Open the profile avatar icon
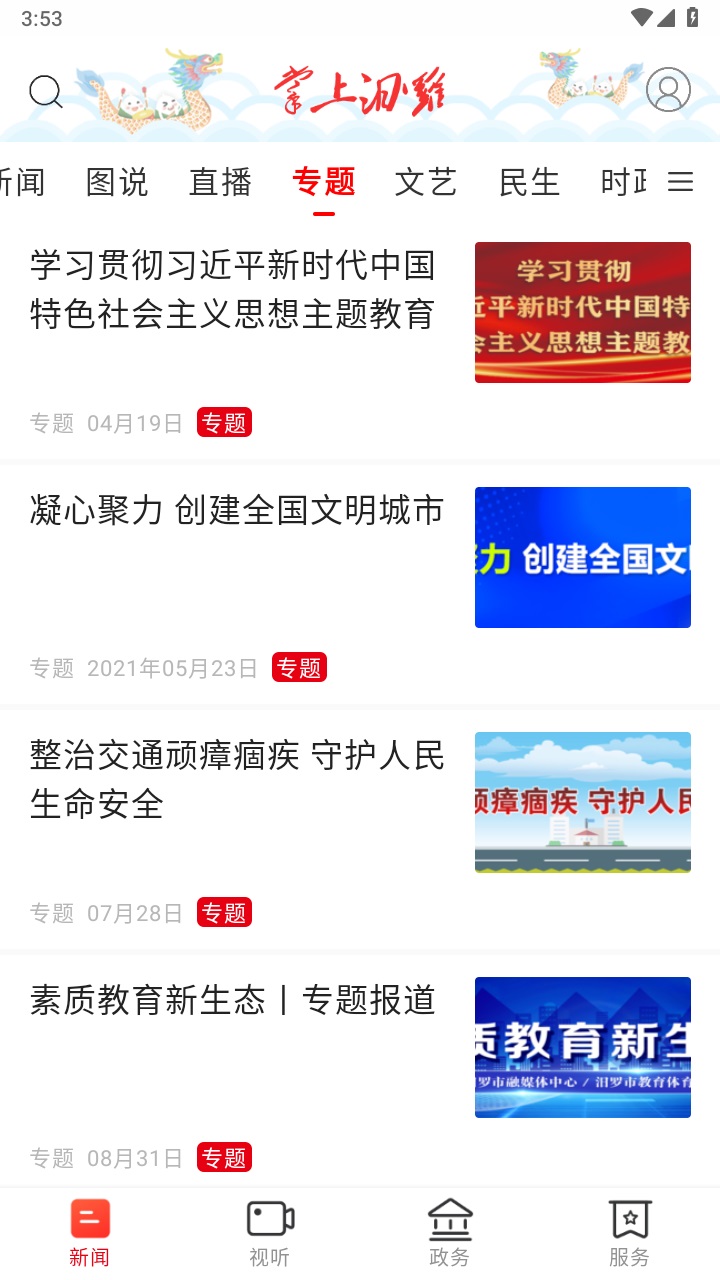The image size is (720, 1280). [669, 90]
